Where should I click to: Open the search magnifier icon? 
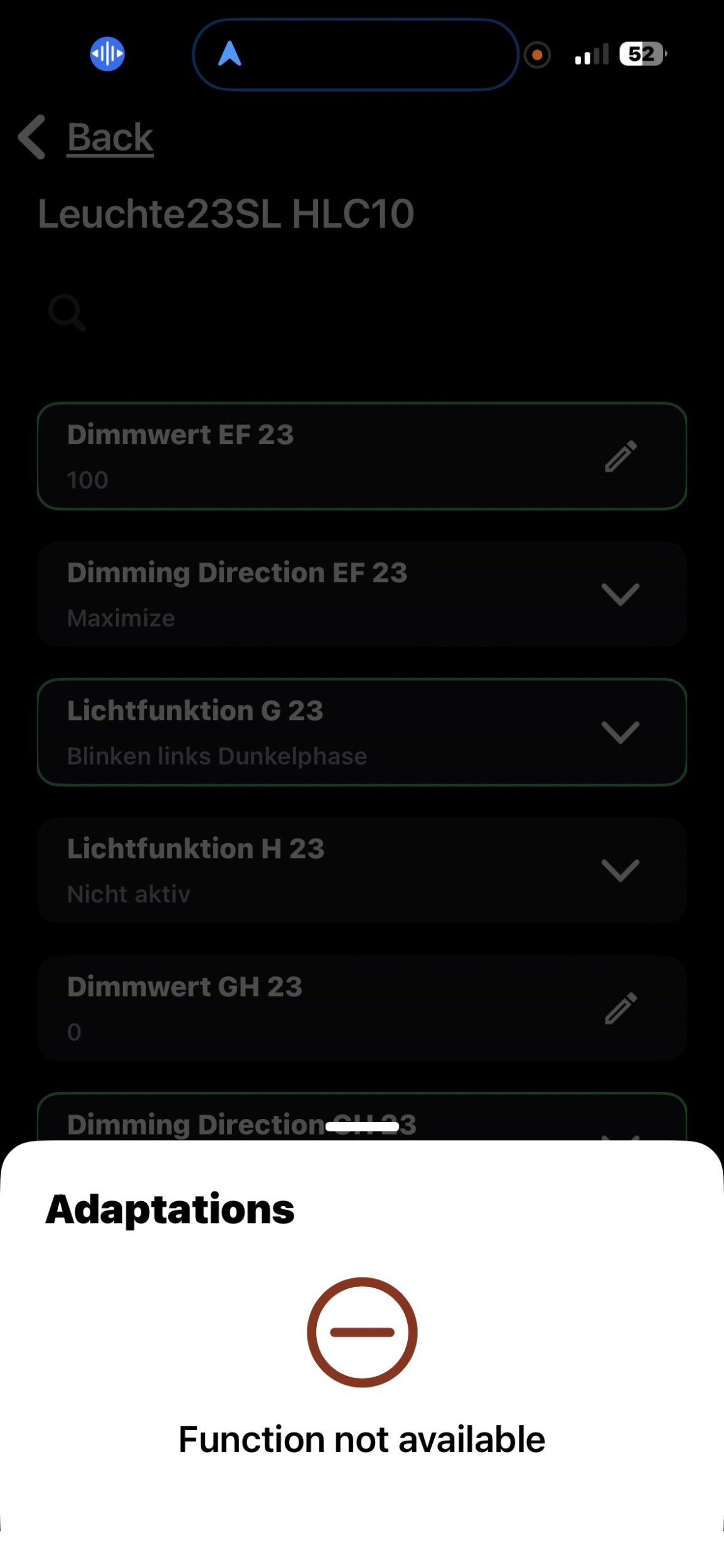(67, 312)
